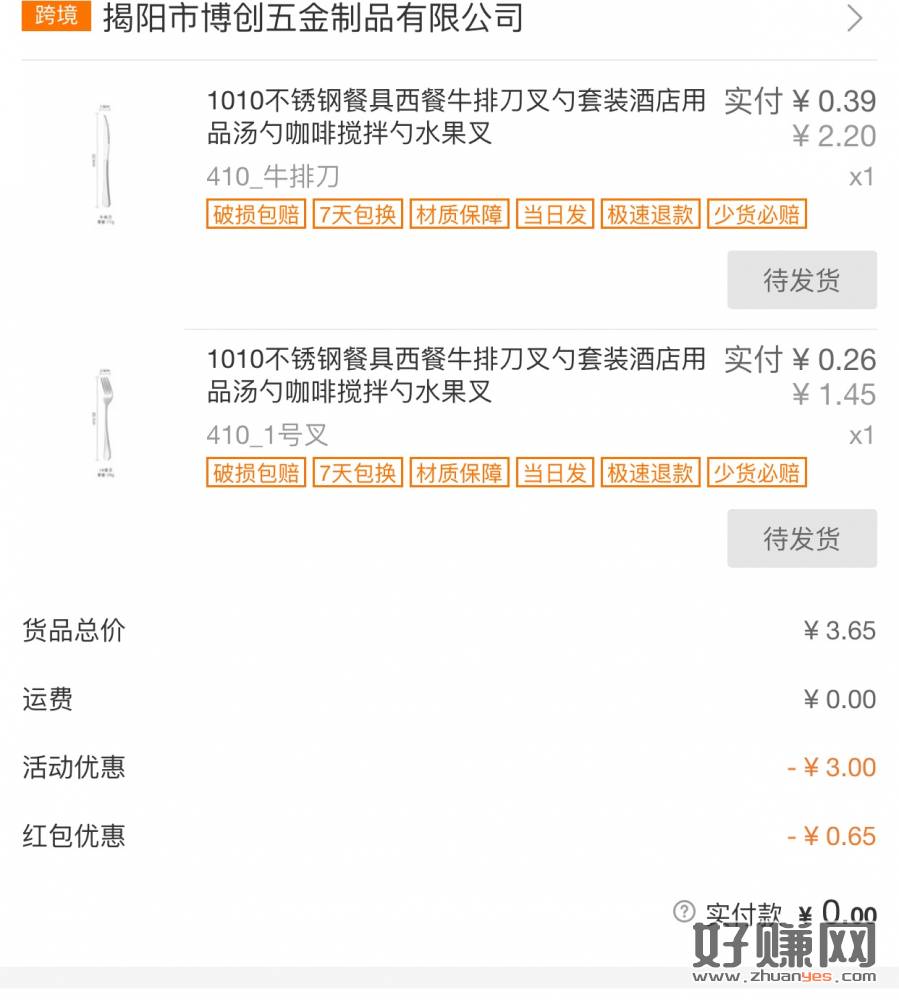This screenshot has width=899, height=1000.
Task: Open the 揭阳市博创五金制品有限公司 shop page
Action: (x=313, y=18)
